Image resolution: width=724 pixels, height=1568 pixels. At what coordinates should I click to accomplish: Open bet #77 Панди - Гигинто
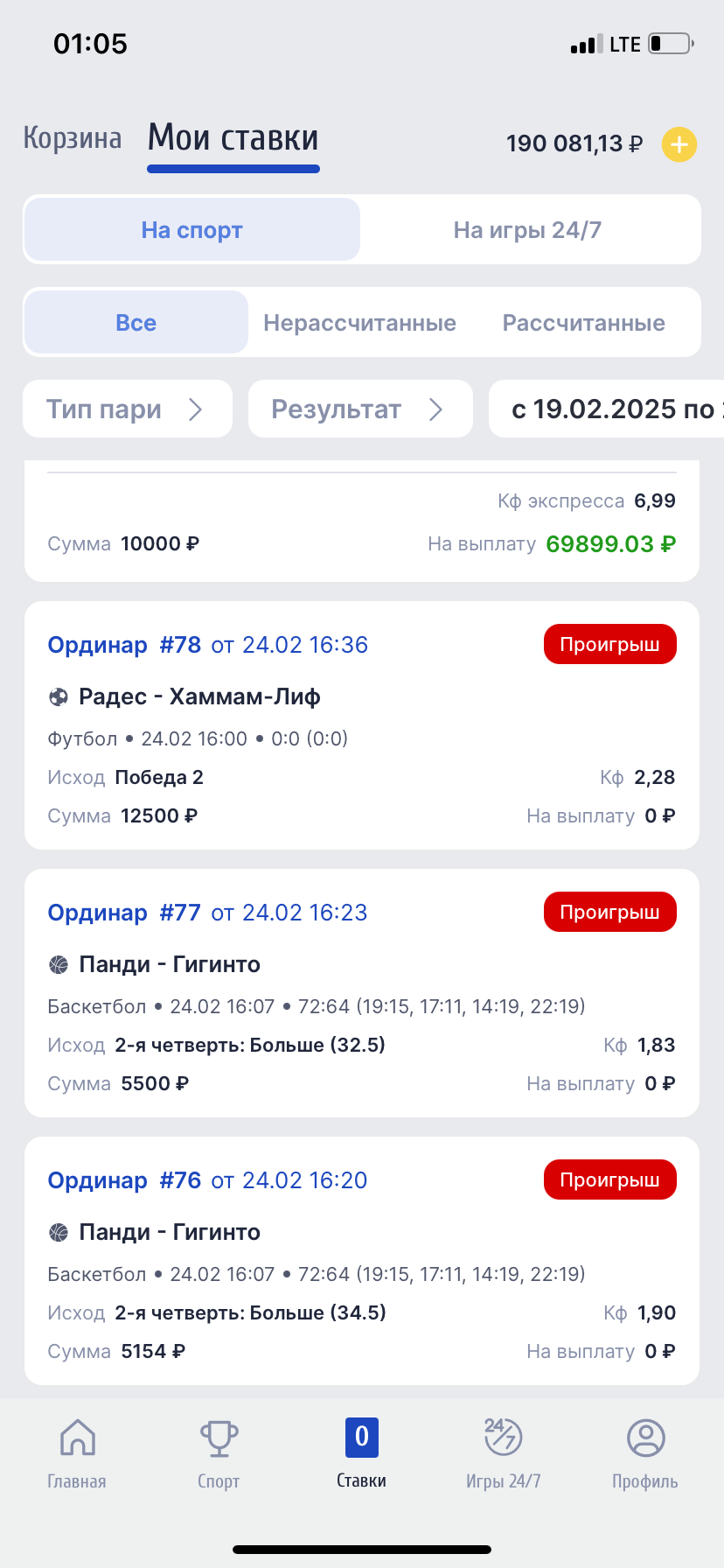coord(362,993)
